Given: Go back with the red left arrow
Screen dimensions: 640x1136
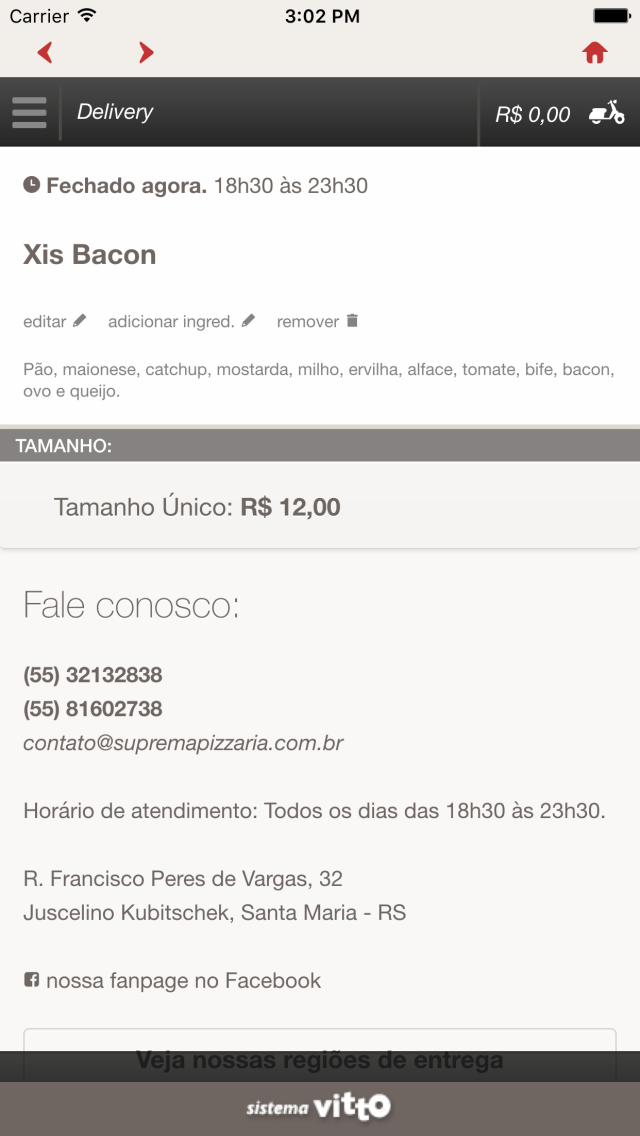Looking at the screenshot, I should tap(46, 53).
